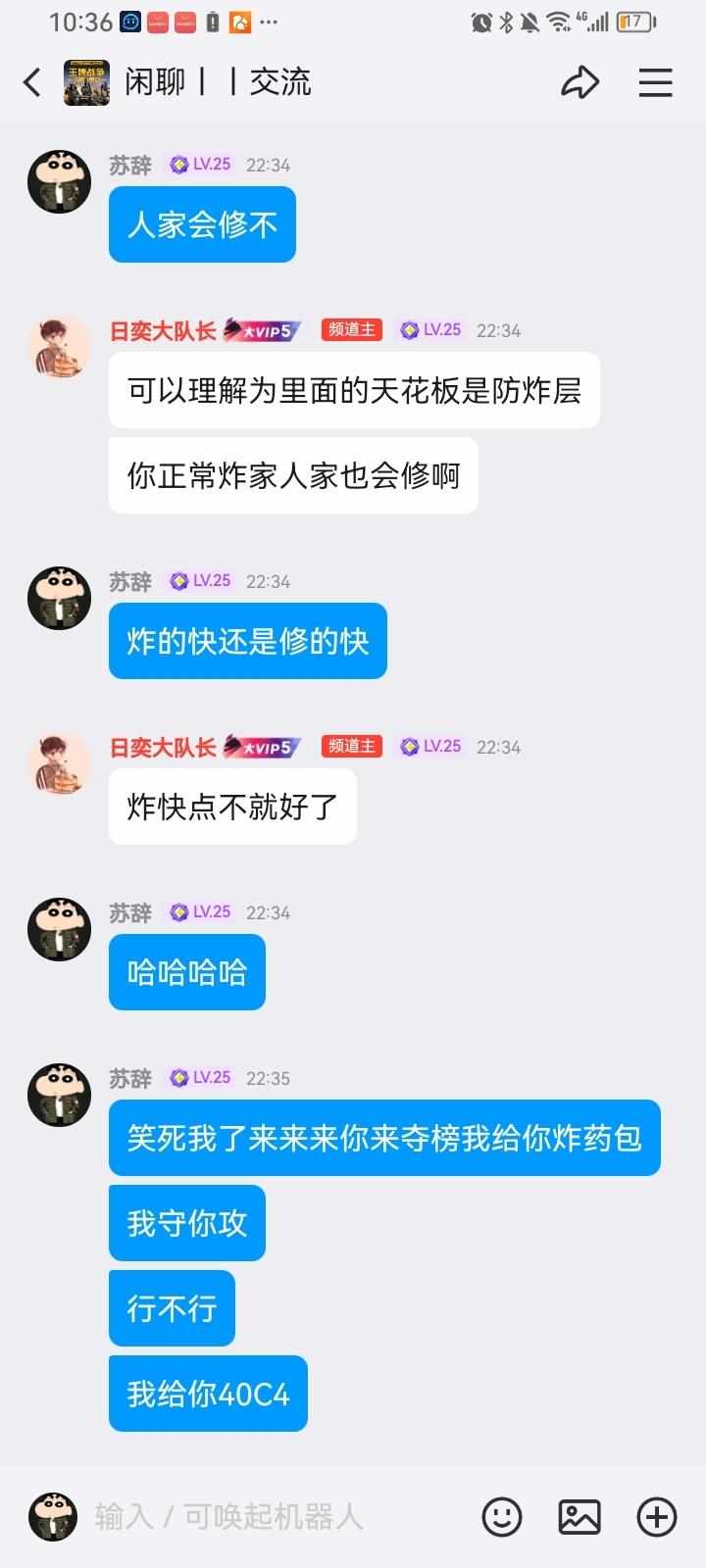View 日奕大队长's avatar by 可以理解为里面的天花板是防炸层

coord(59,348)
